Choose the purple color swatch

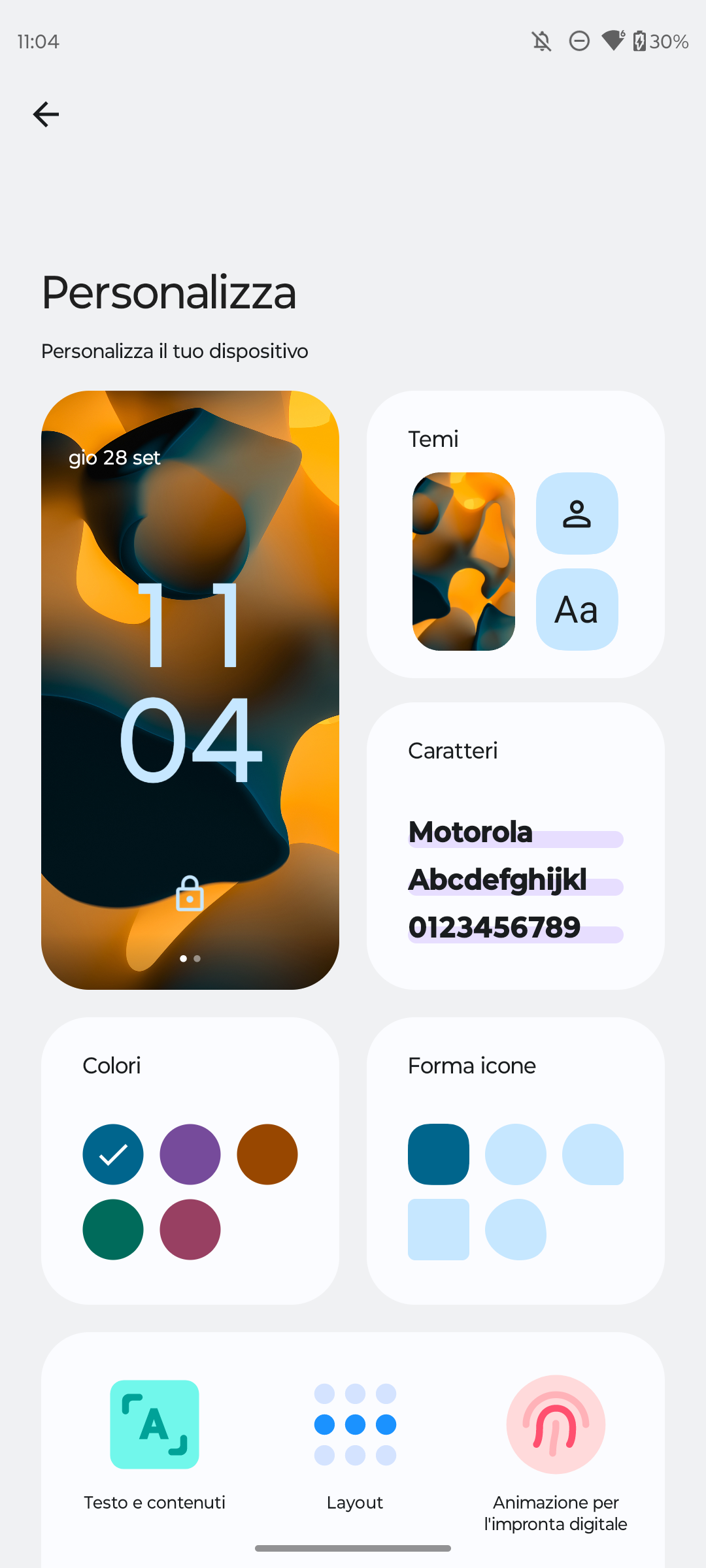(x=190, y=1154)
